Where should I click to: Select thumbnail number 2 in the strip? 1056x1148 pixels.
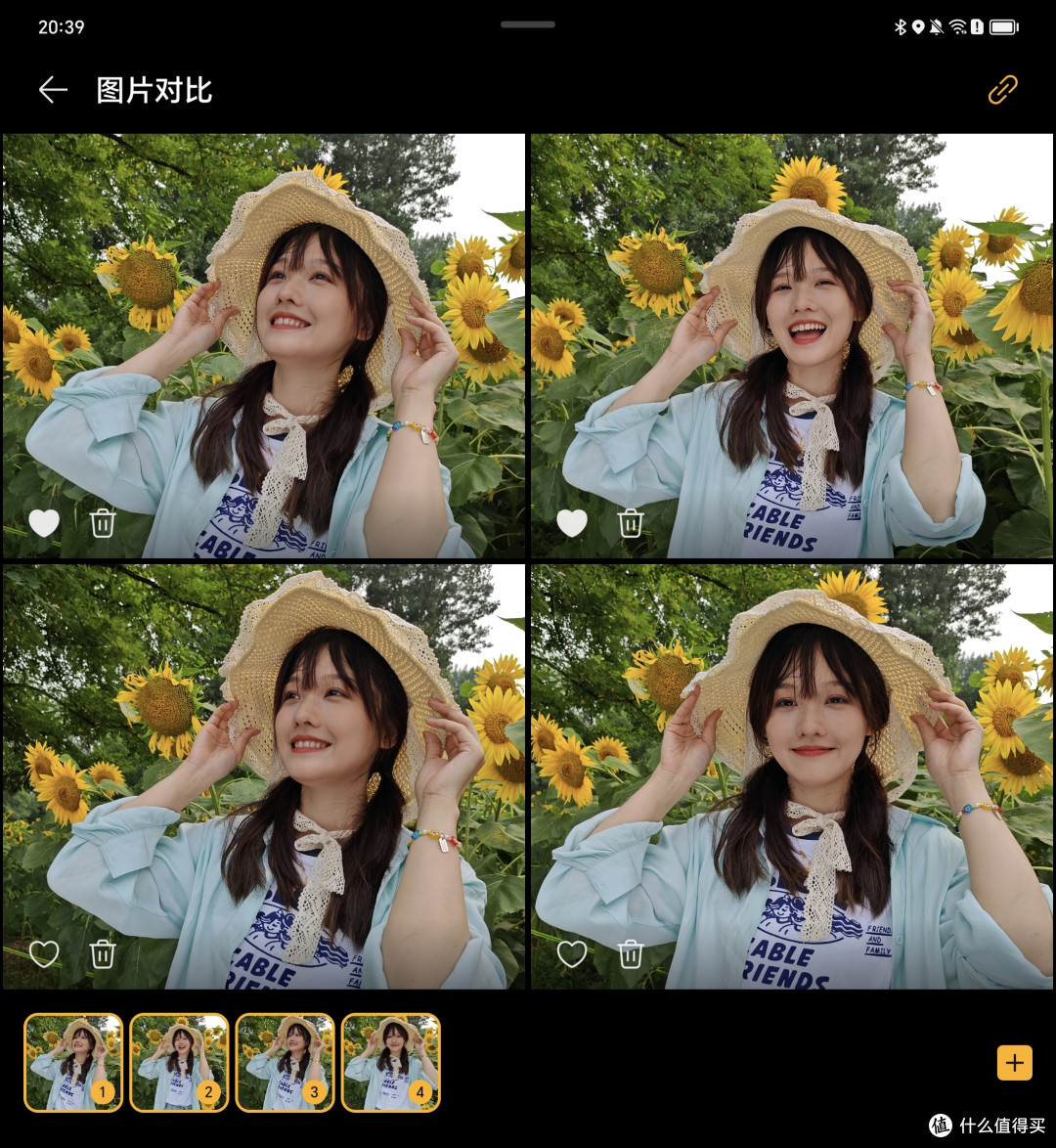click(179, 1062)
